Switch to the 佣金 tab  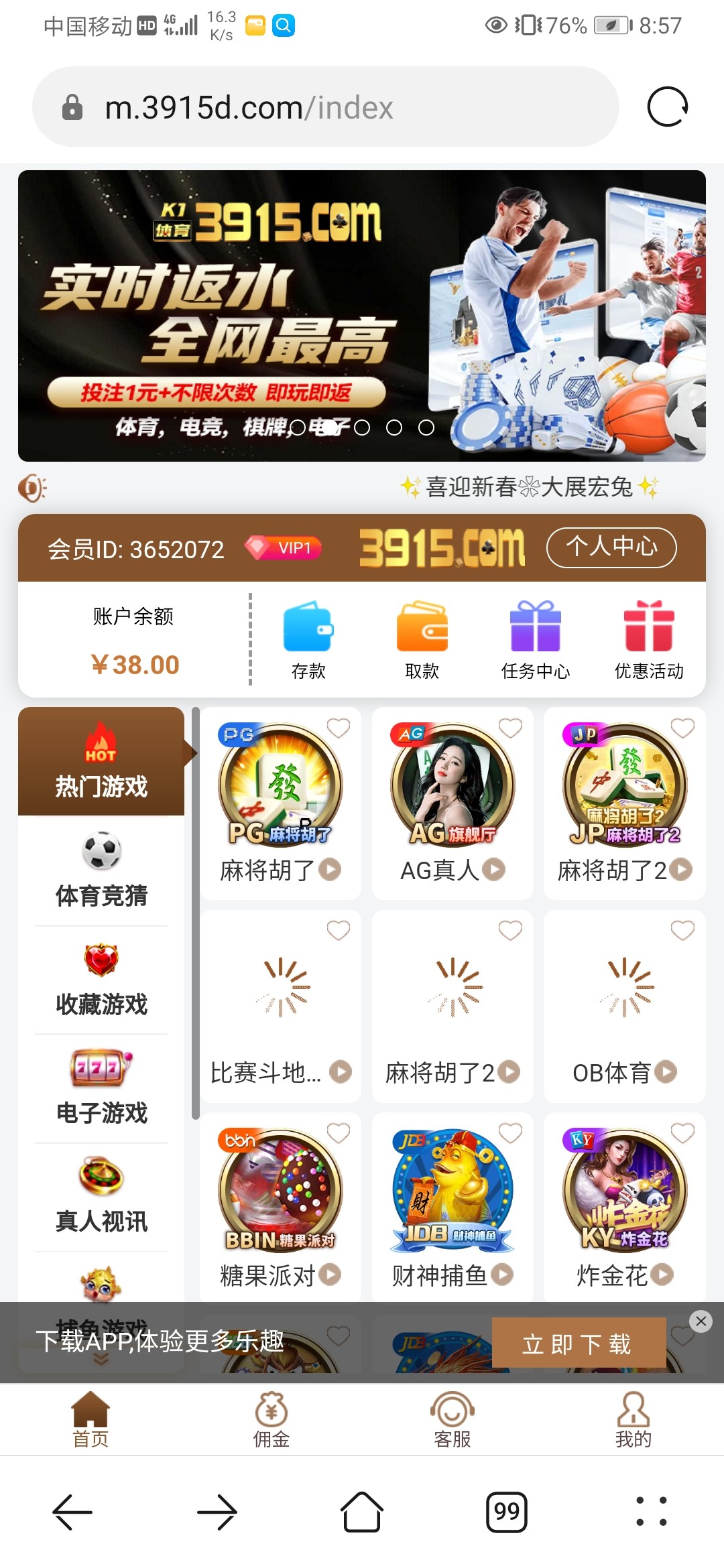click(271, 1420)
